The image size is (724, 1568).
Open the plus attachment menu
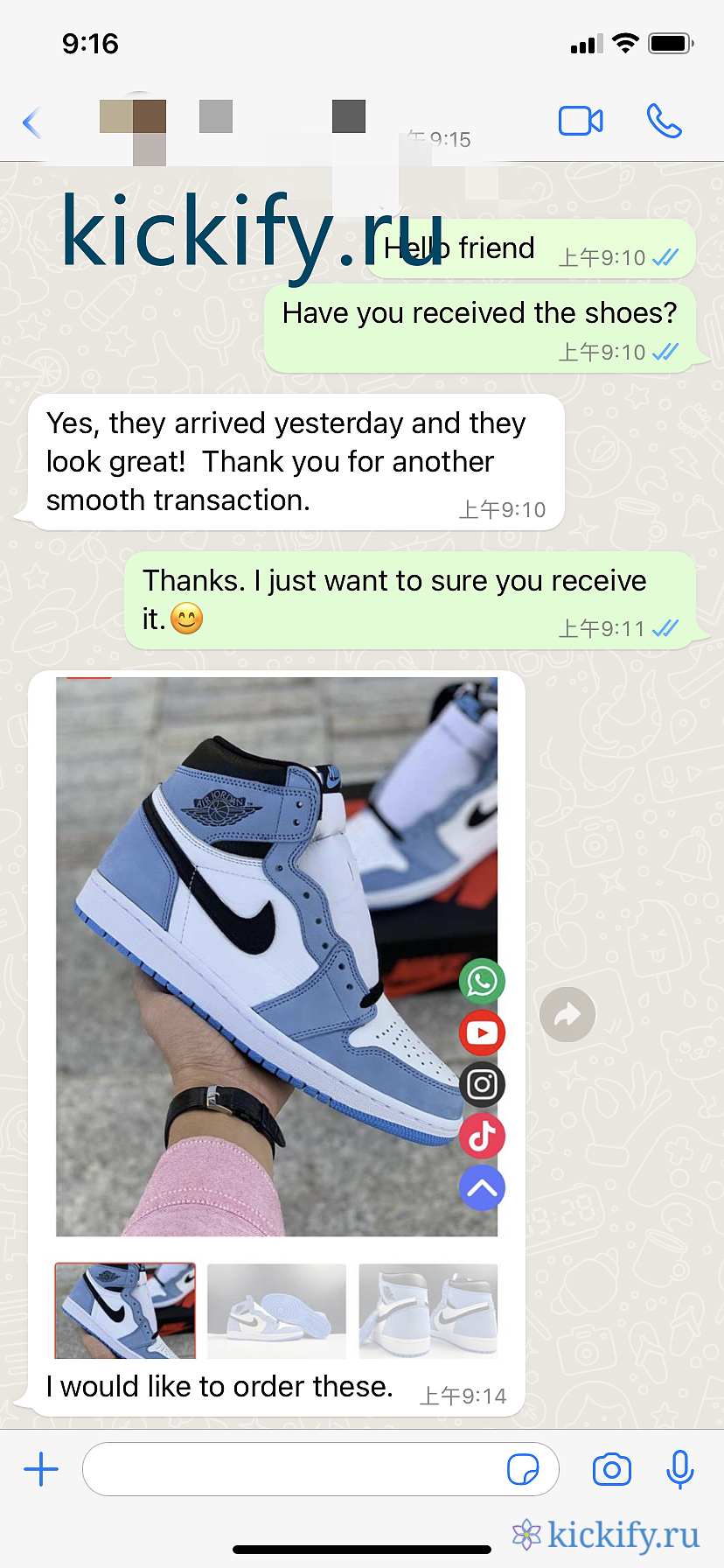coord(41,1469)
